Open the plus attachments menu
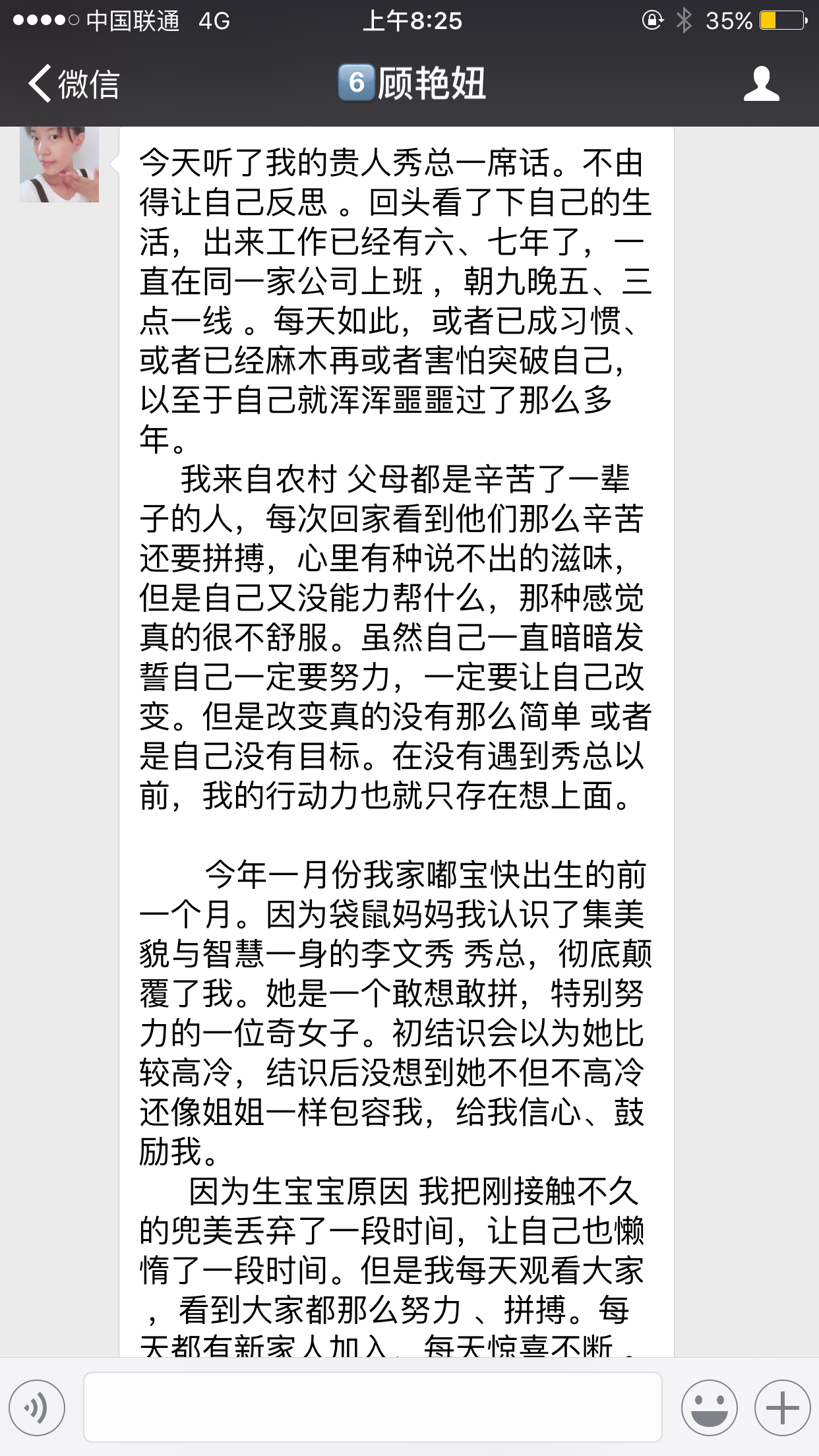 coord(782,1407)
